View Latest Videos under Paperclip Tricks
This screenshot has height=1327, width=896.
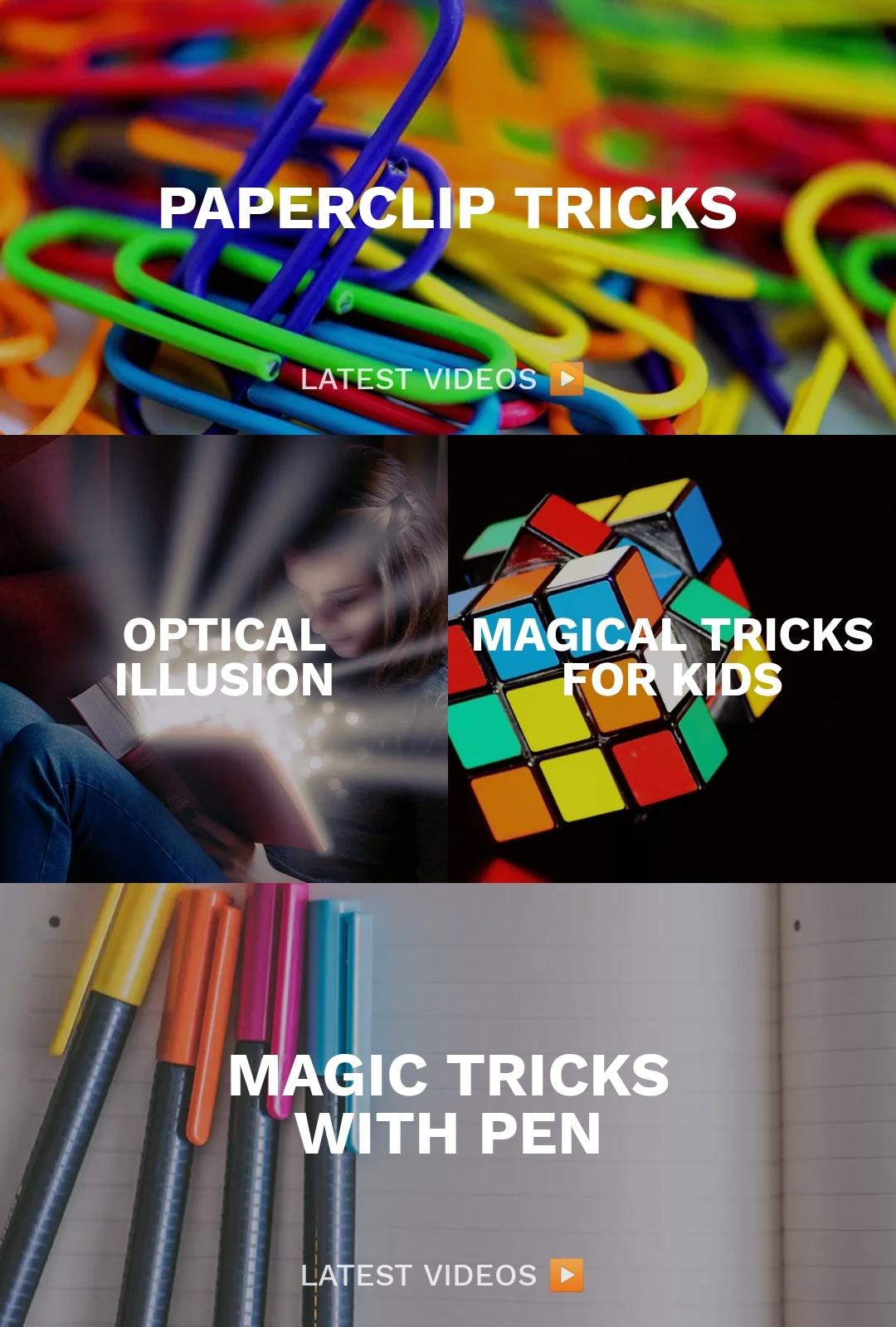(x=442, y=379)
